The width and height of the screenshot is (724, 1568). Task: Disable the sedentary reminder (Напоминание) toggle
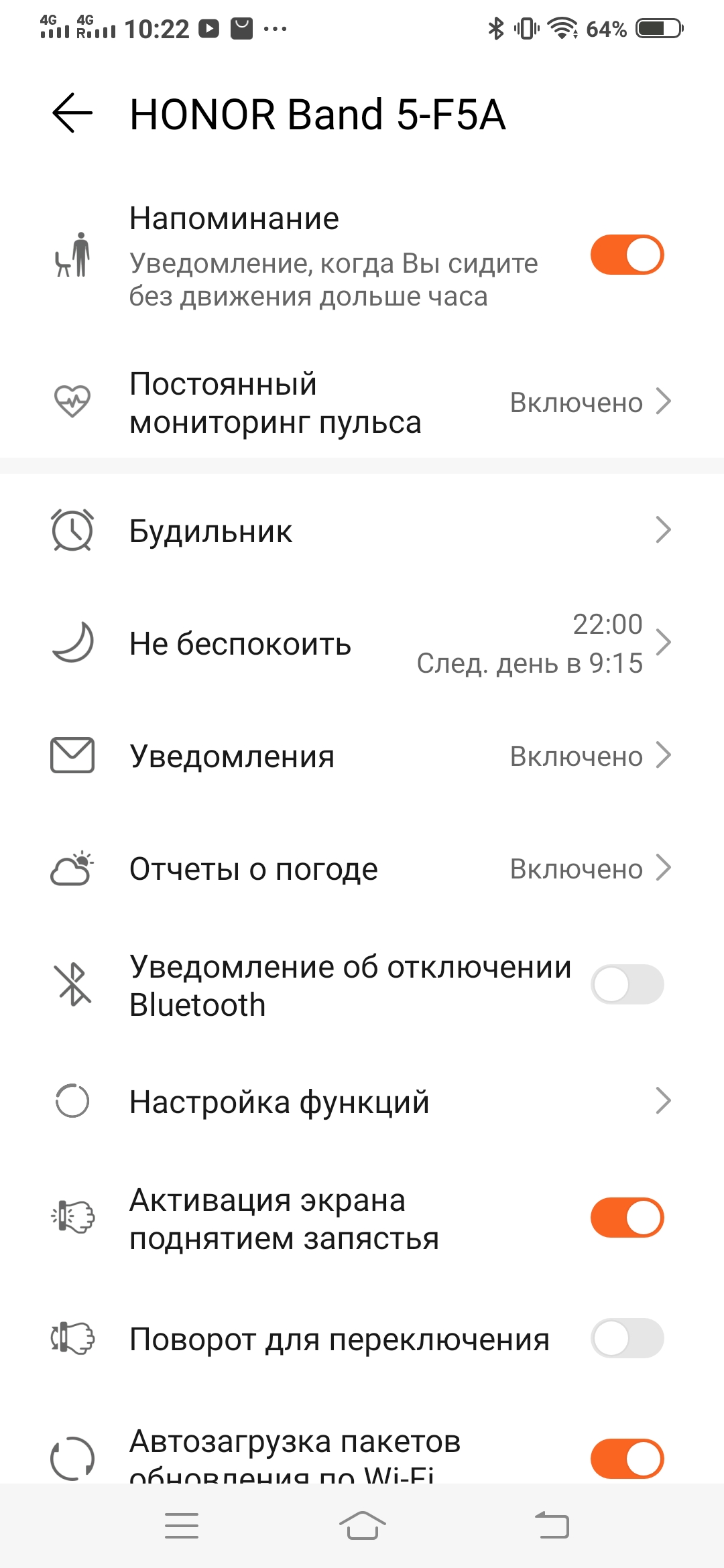(627, 255)
